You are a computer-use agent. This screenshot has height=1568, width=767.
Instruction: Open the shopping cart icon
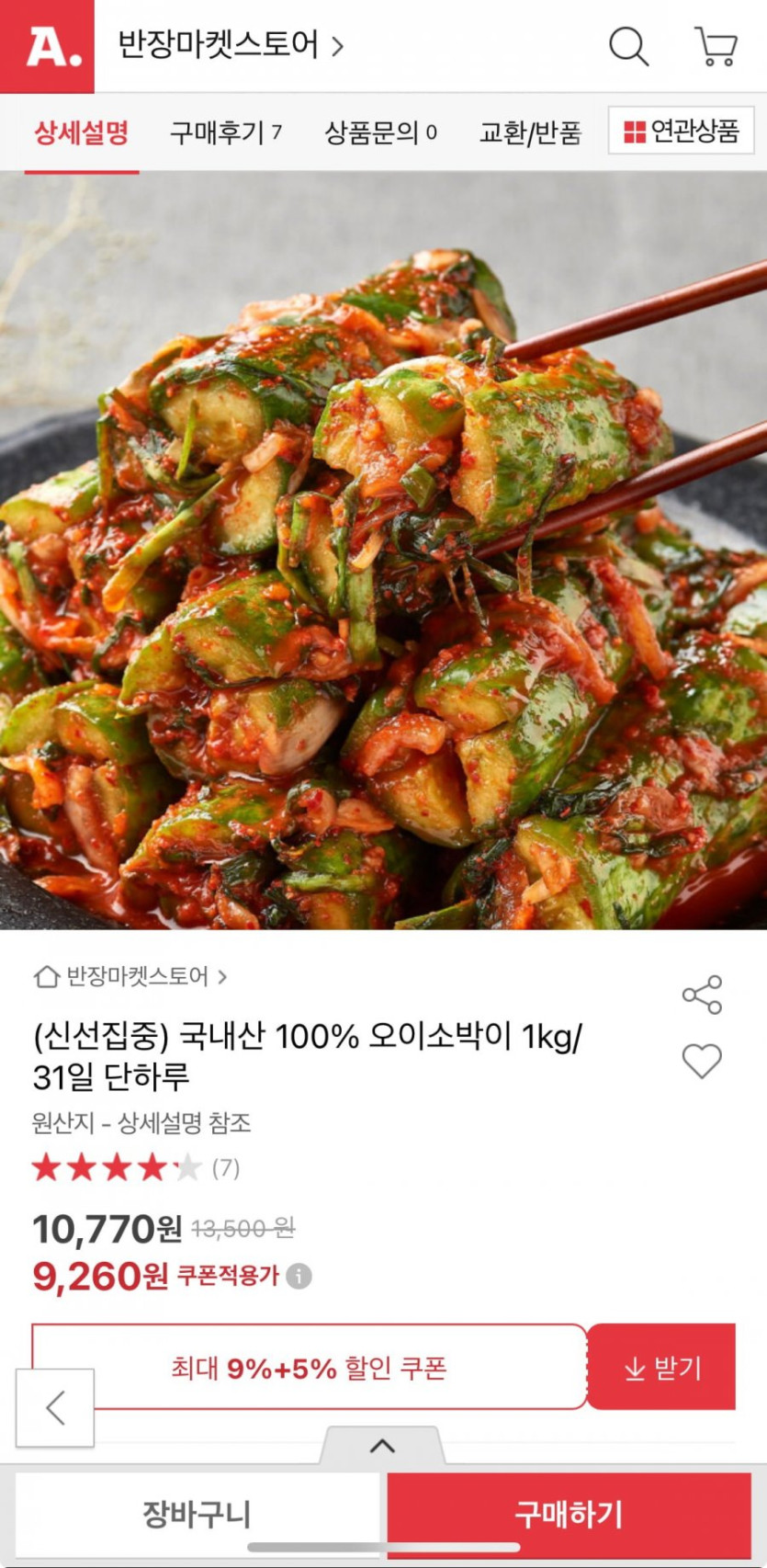pyautogui.click(x=716, y=46)
